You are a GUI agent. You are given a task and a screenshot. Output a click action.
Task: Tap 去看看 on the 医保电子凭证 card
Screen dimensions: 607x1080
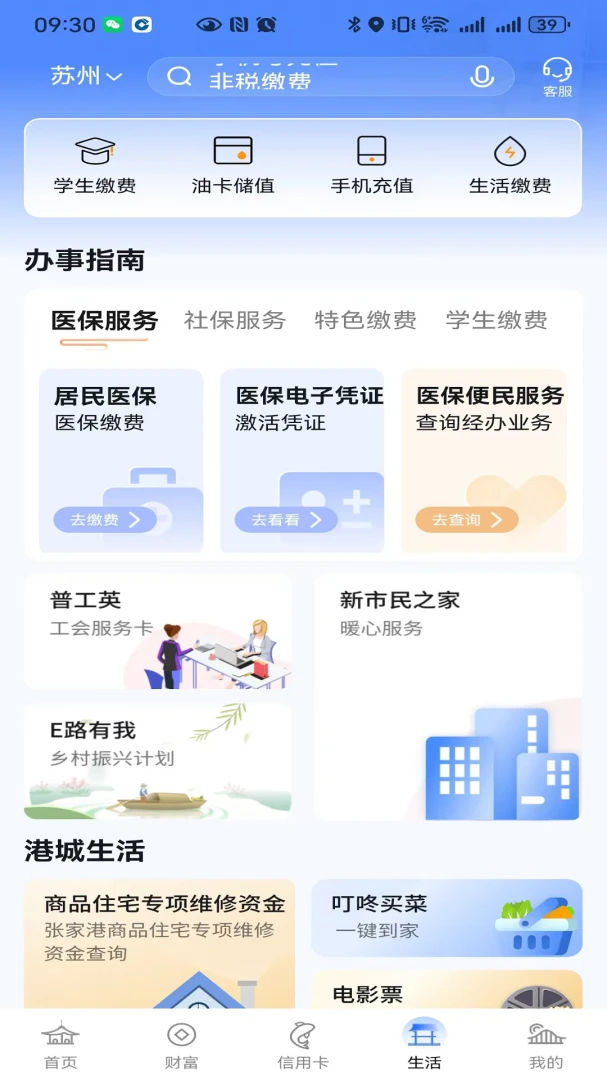(286, 520)
